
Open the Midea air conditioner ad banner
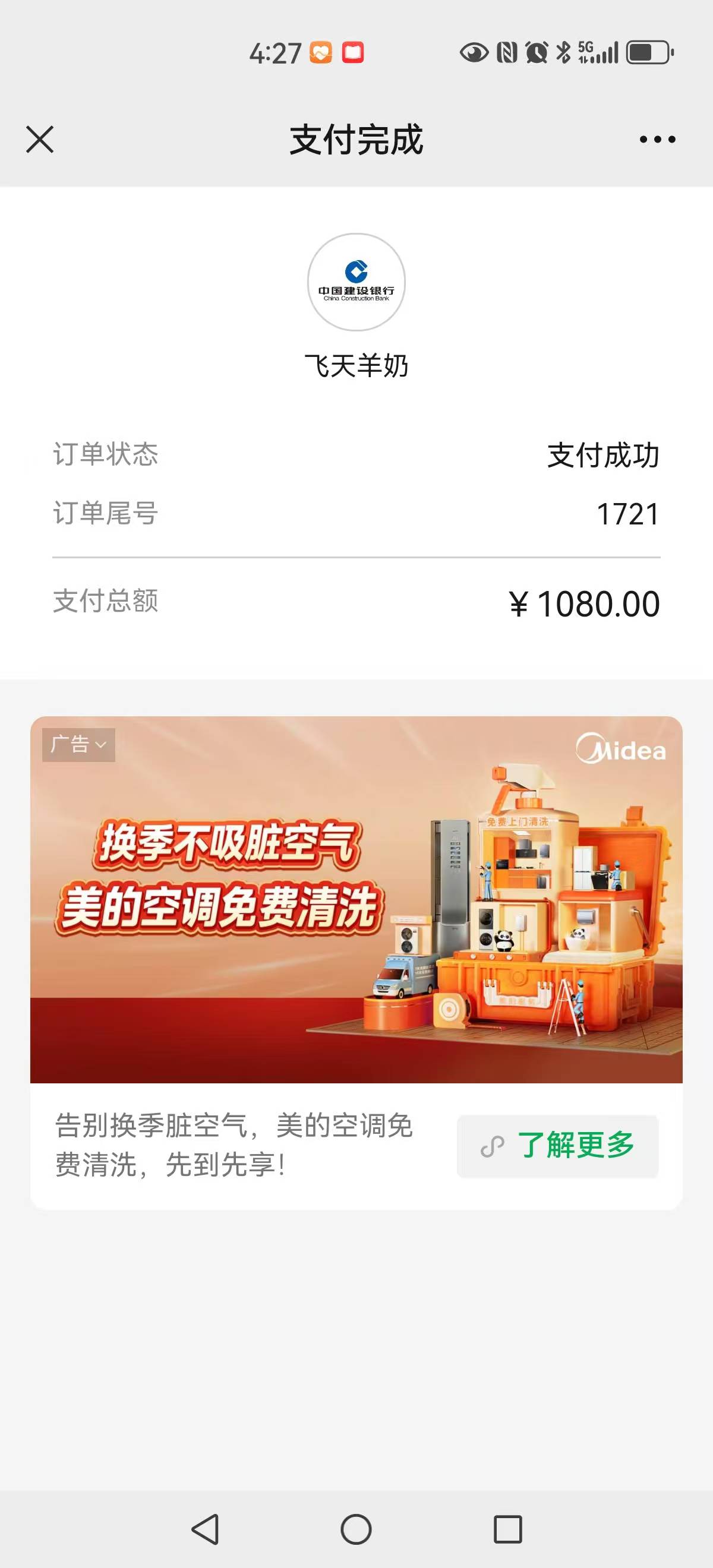(356, 901)
